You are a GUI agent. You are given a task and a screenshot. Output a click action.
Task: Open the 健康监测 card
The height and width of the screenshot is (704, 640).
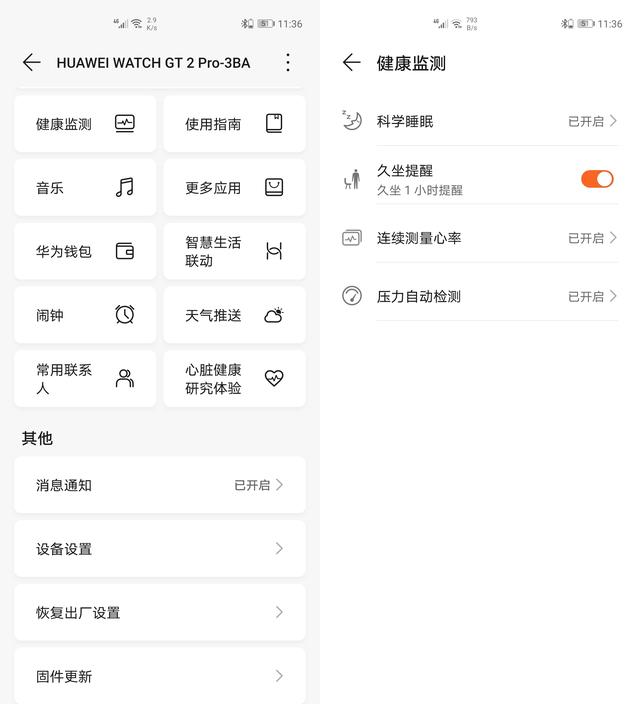point(85,124)
